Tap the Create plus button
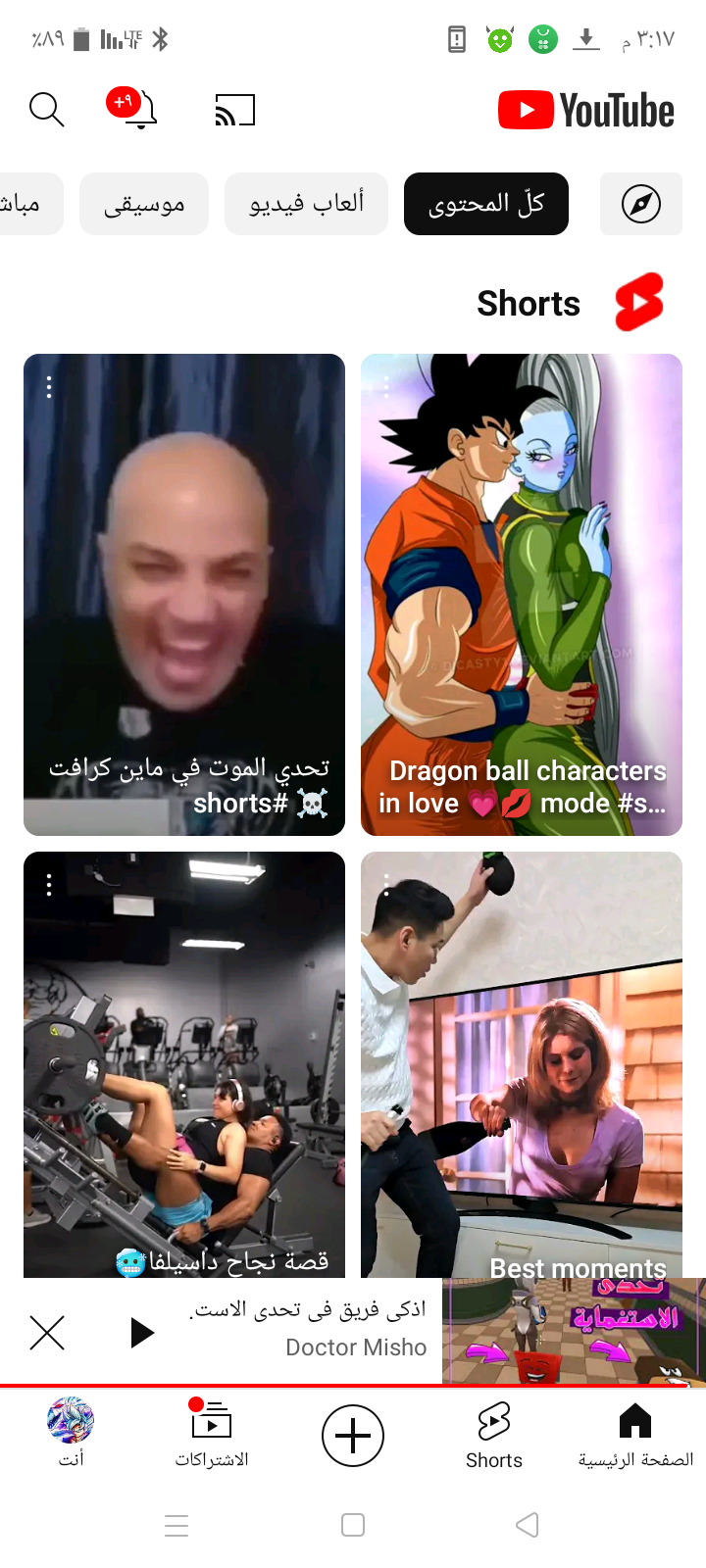Viewport: 706px width, 1568px height. click(352, 1434)
